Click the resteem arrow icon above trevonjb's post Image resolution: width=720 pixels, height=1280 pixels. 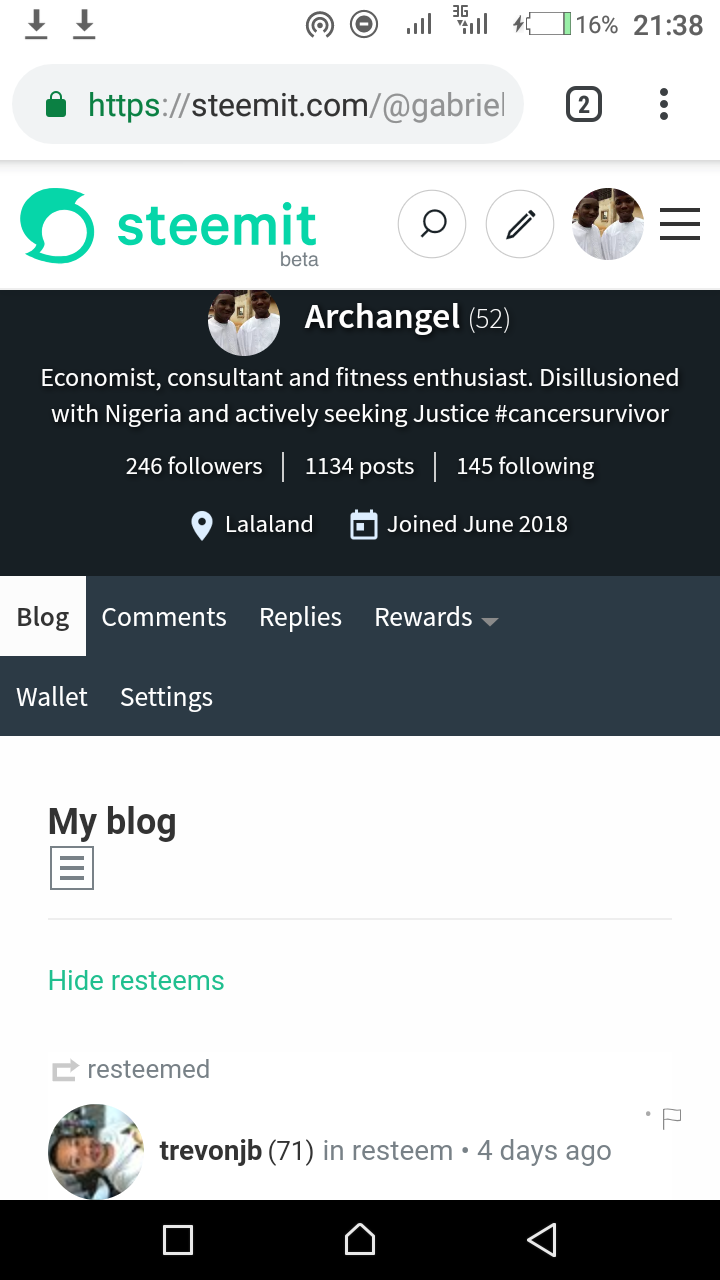pyautogui.click(x=64, y=1068)
